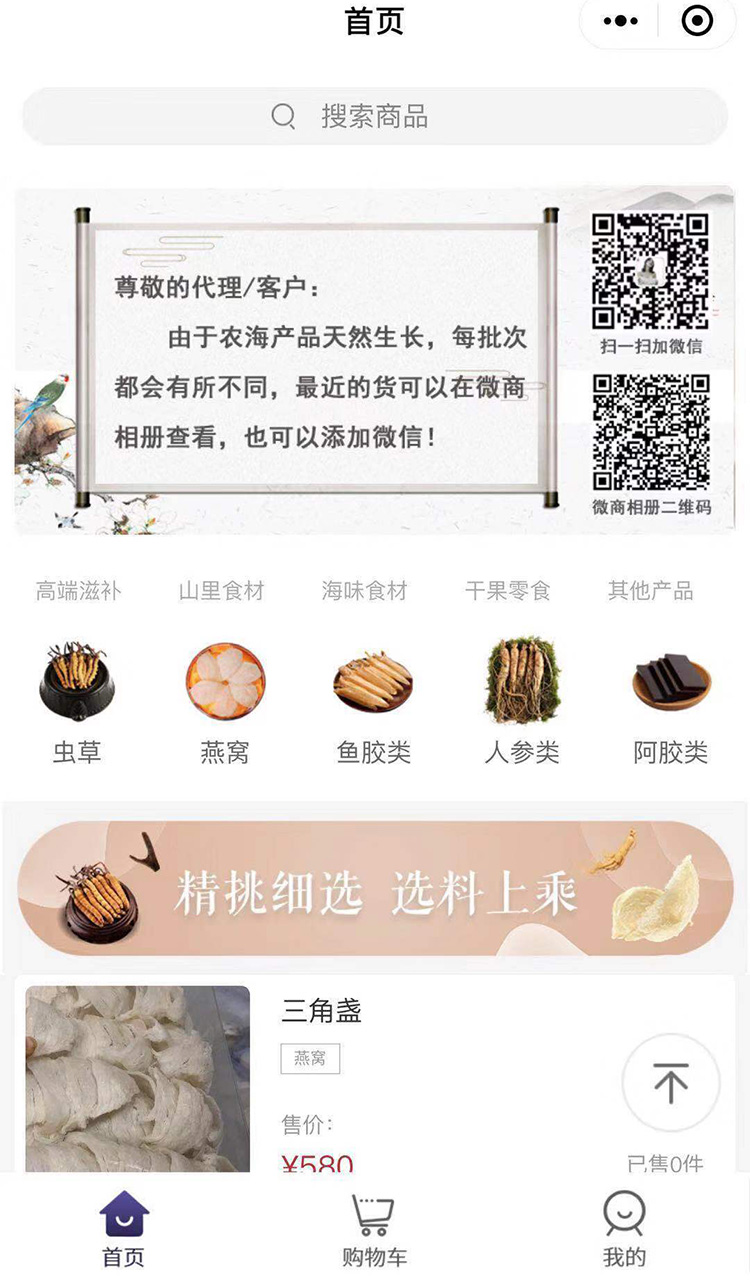Select the 海味食材 category tab
Viewport: 750px width, 1281px height.
point(364,591)
